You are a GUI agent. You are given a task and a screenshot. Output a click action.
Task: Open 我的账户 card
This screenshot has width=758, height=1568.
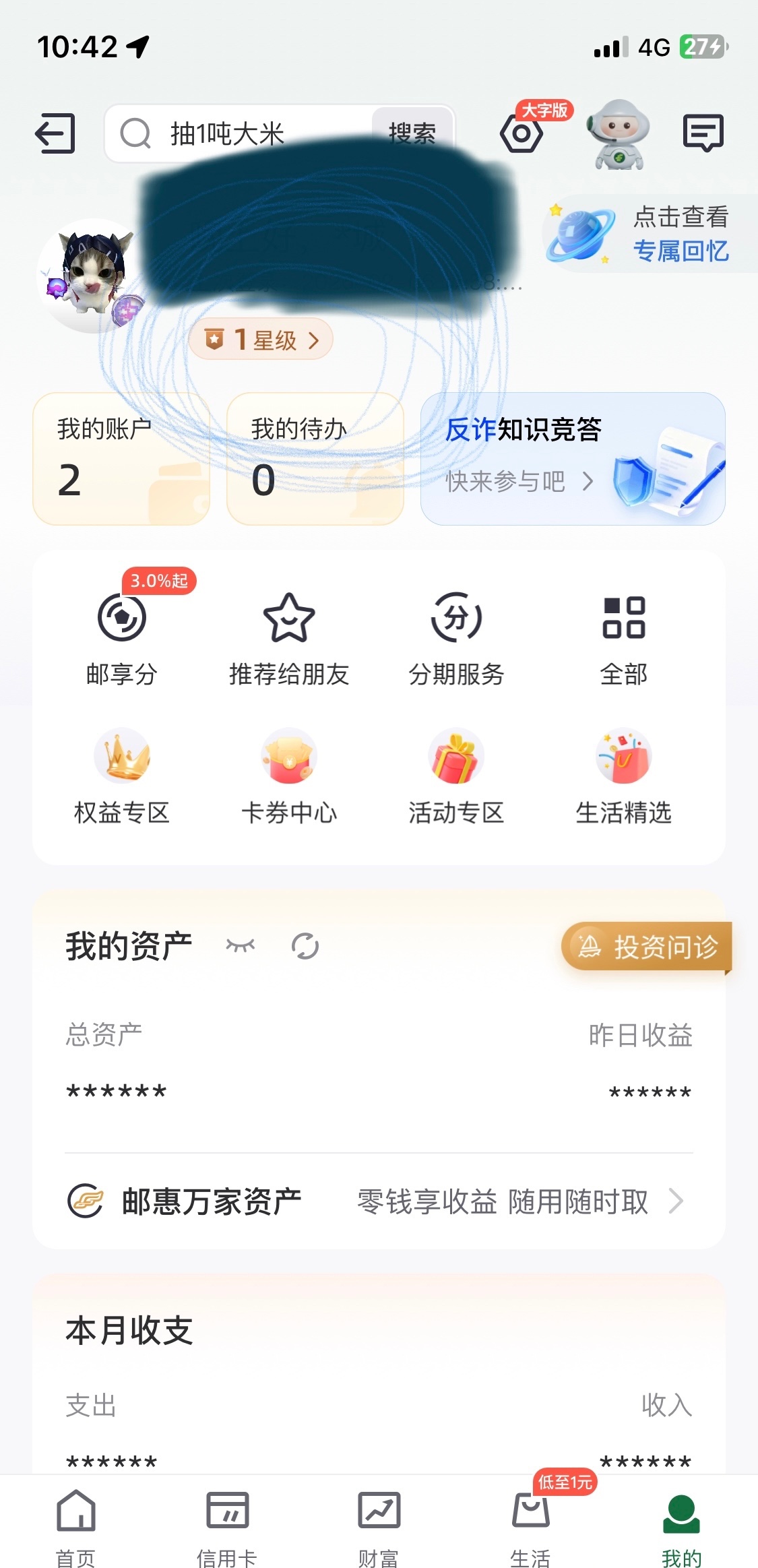(121, 459)
